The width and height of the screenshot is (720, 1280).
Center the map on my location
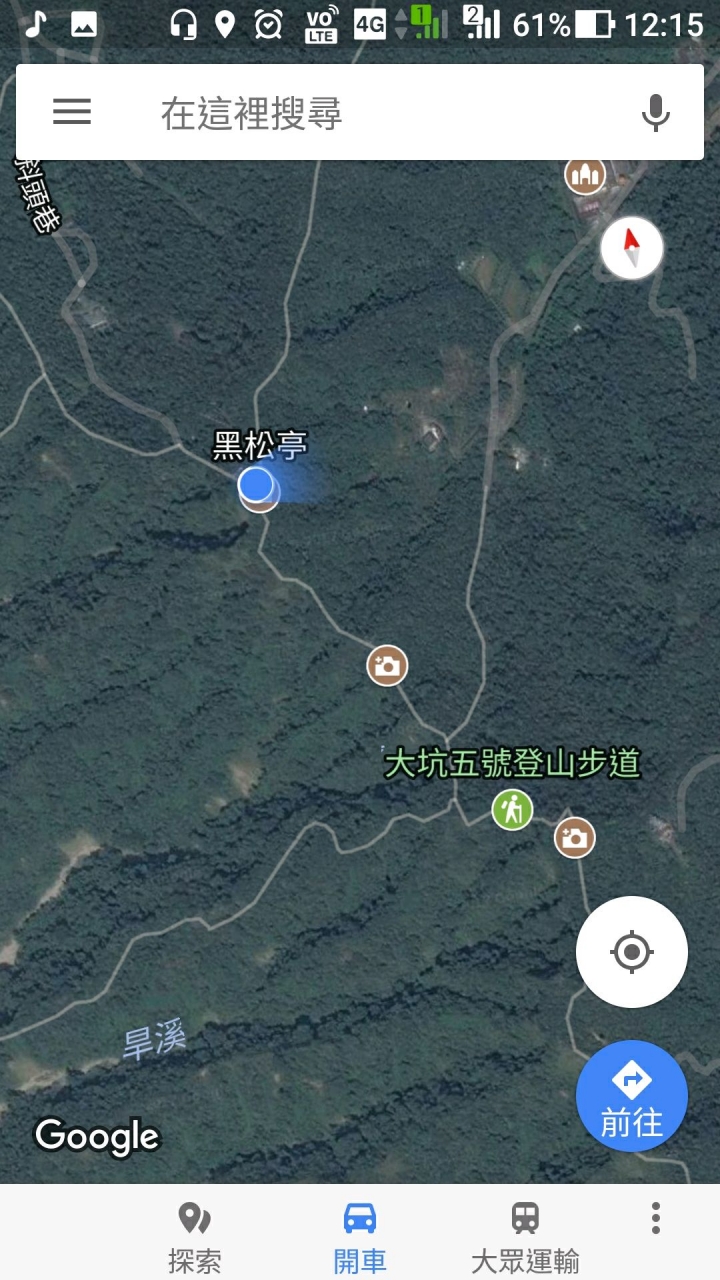point(632,952)
